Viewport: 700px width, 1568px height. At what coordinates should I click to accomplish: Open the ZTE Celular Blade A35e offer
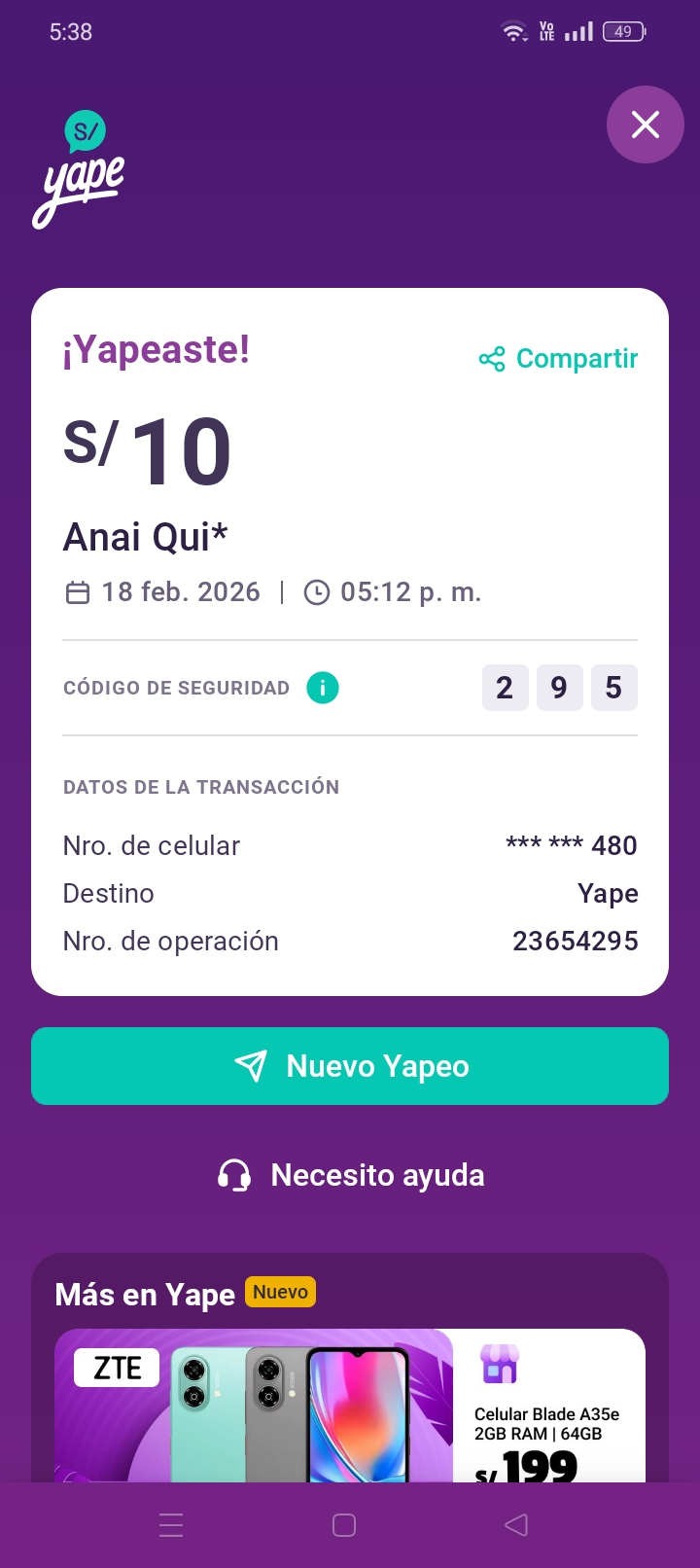[x=350, y=1406]
